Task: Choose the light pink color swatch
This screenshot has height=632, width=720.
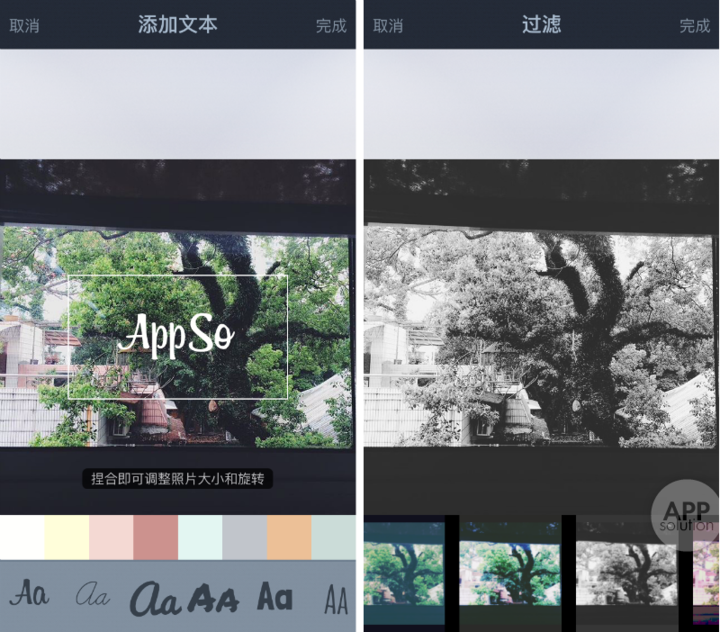Action: point(111,537)
